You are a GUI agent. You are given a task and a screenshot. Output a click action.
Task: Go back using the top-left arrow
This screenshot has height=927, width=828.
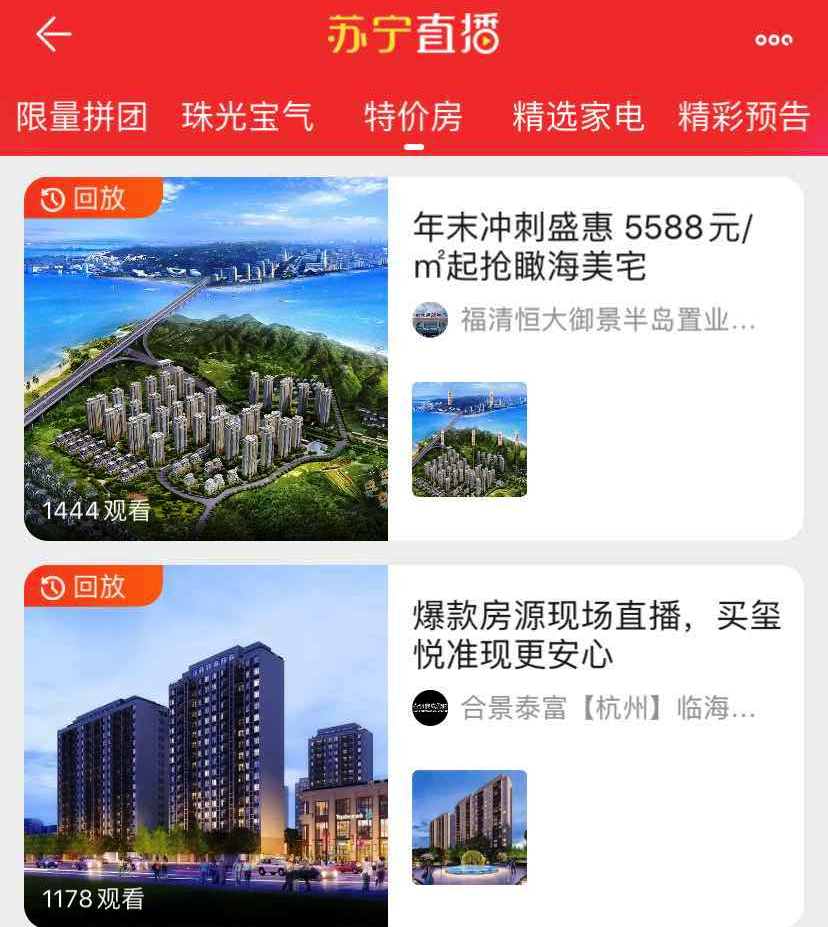pyautogui.click(x=53, y=36)
